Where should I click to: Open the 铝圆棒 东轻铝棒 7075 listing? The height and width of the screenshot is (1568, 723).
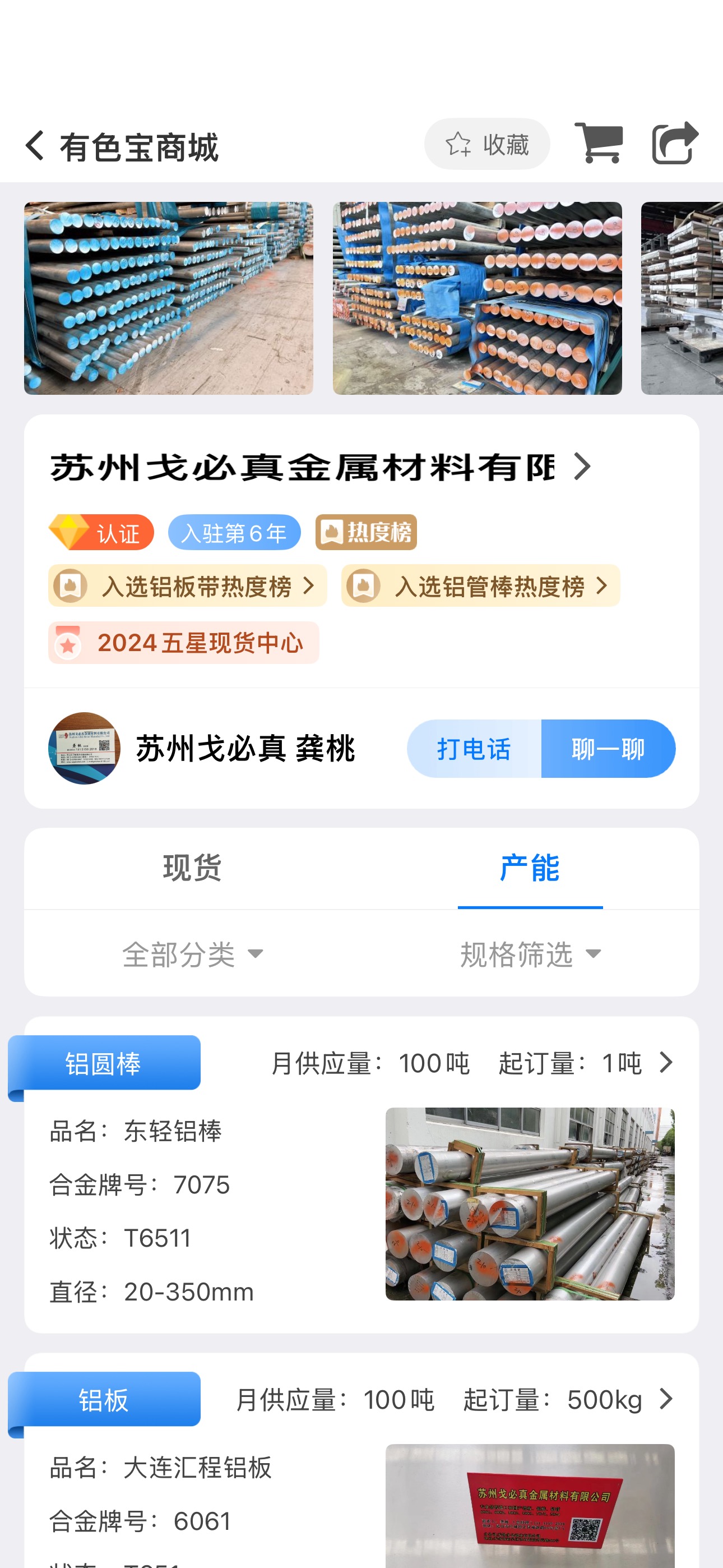point(361,1175)
